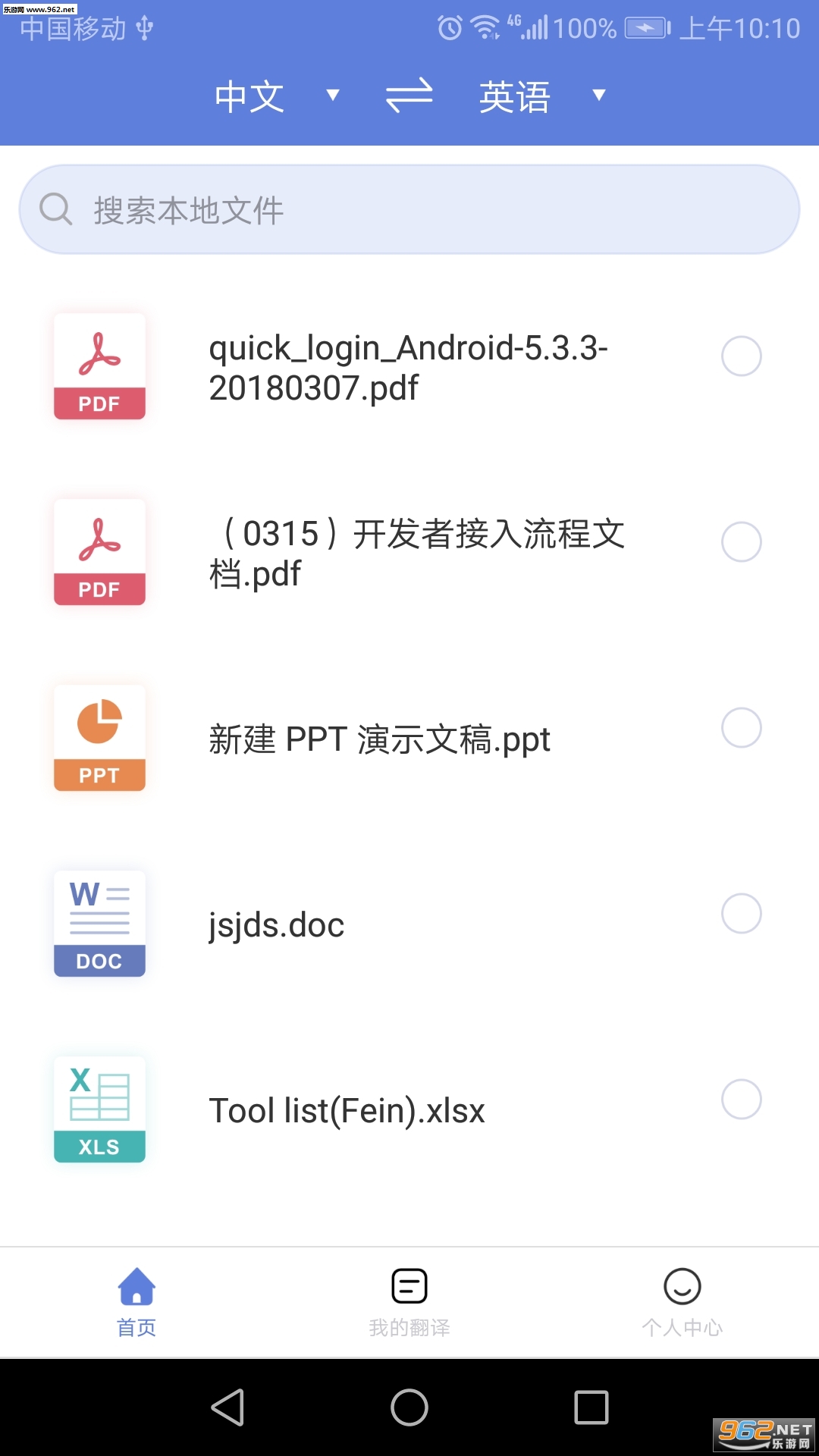819x1456 pixels.
Task: Switch to the 我的翻译 tab
Action: [x=409, y=1302]
